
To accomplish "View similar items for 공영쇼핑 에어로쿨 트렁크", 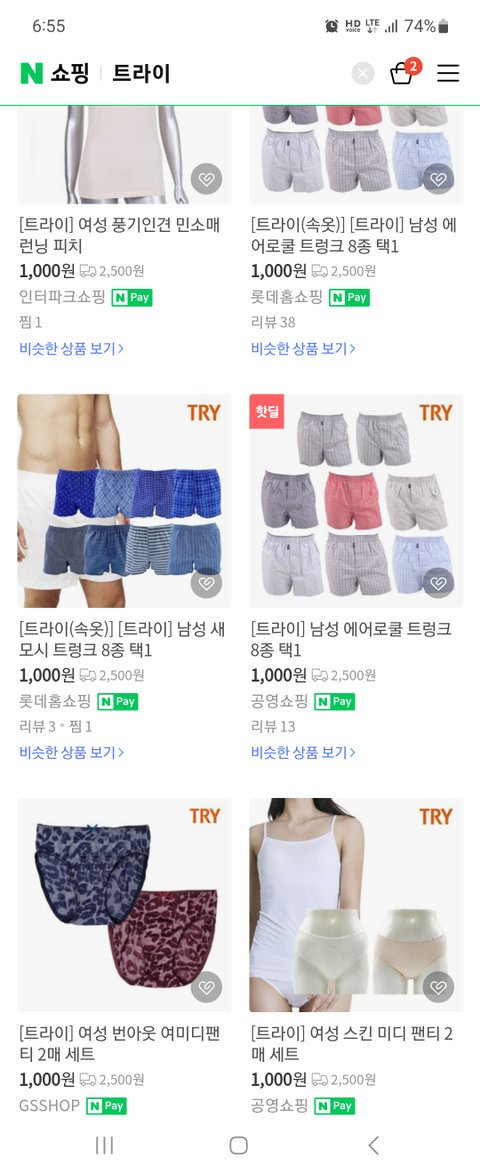I will [304, 752].
